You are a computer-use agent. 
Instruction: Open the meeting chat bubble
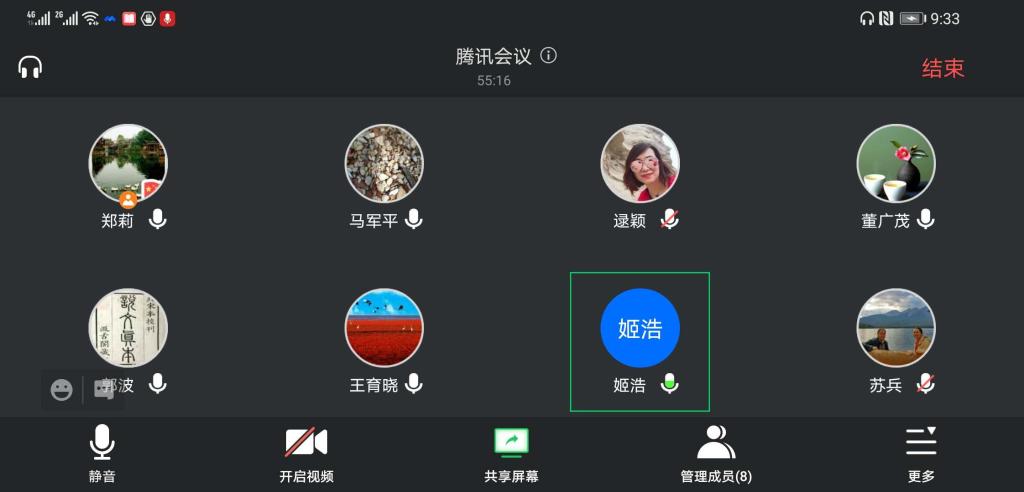[x=103, y=390]
